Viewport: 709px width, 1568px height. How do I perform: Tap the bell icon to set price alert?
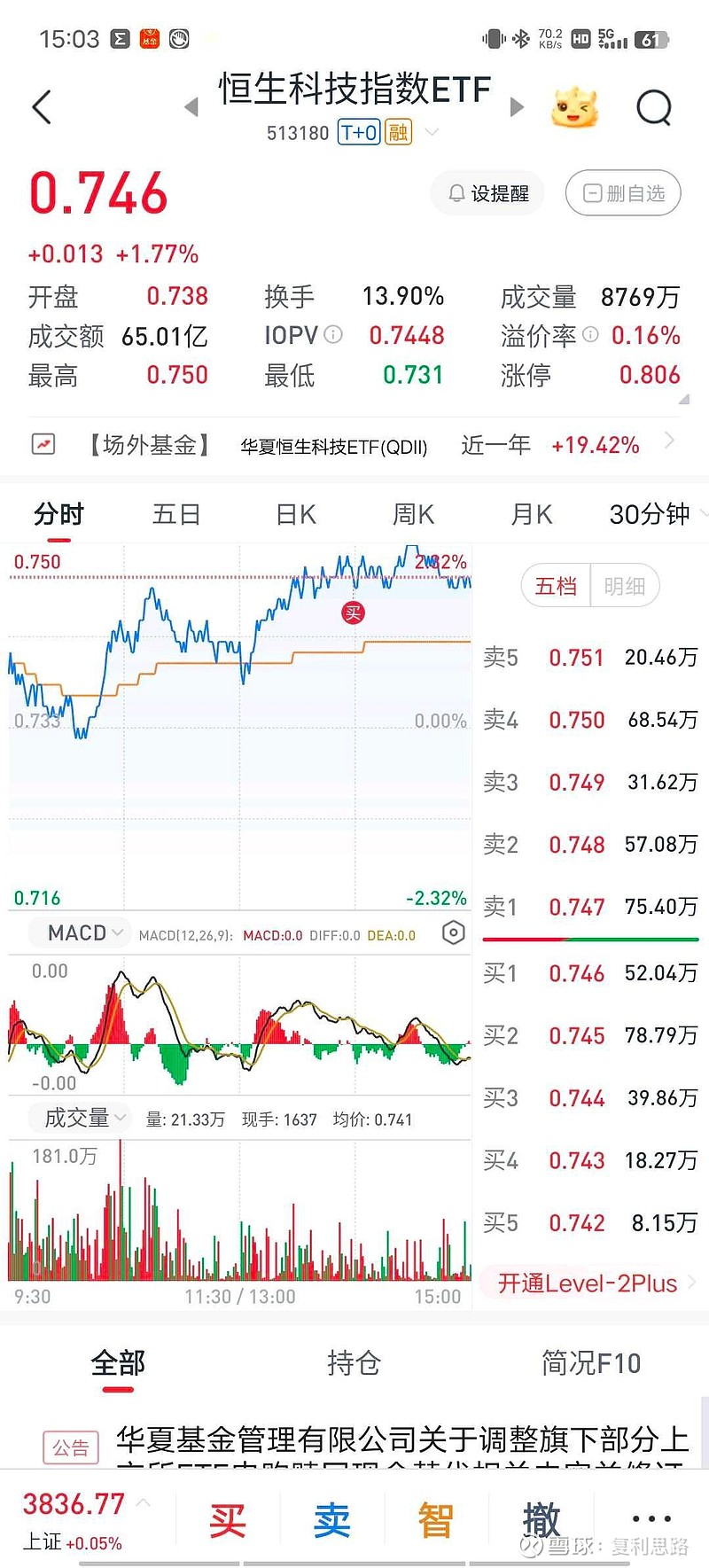pyautogui.click(x=456, y=192)
